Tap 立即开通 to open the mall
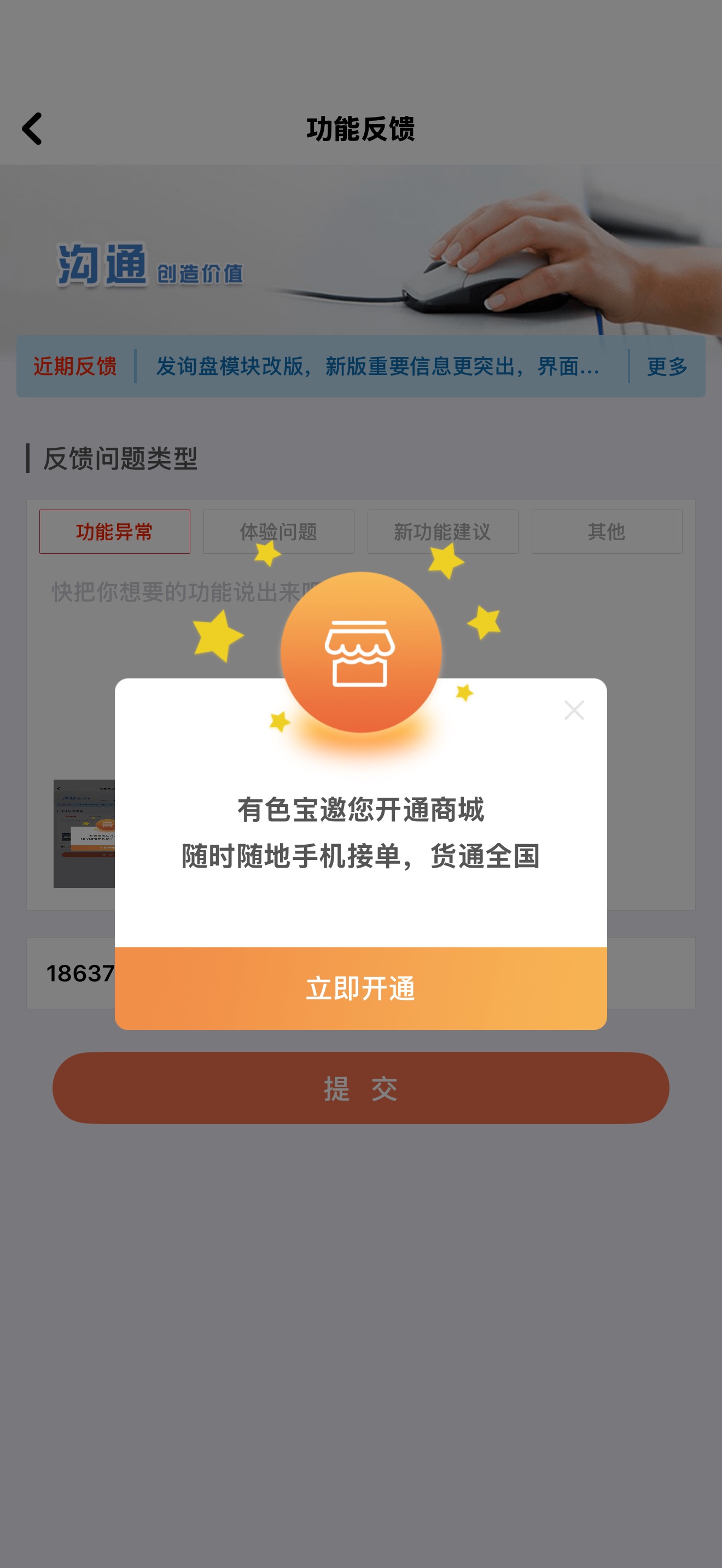The width and height of the screenshot is (722, 1568). point(361,988)
